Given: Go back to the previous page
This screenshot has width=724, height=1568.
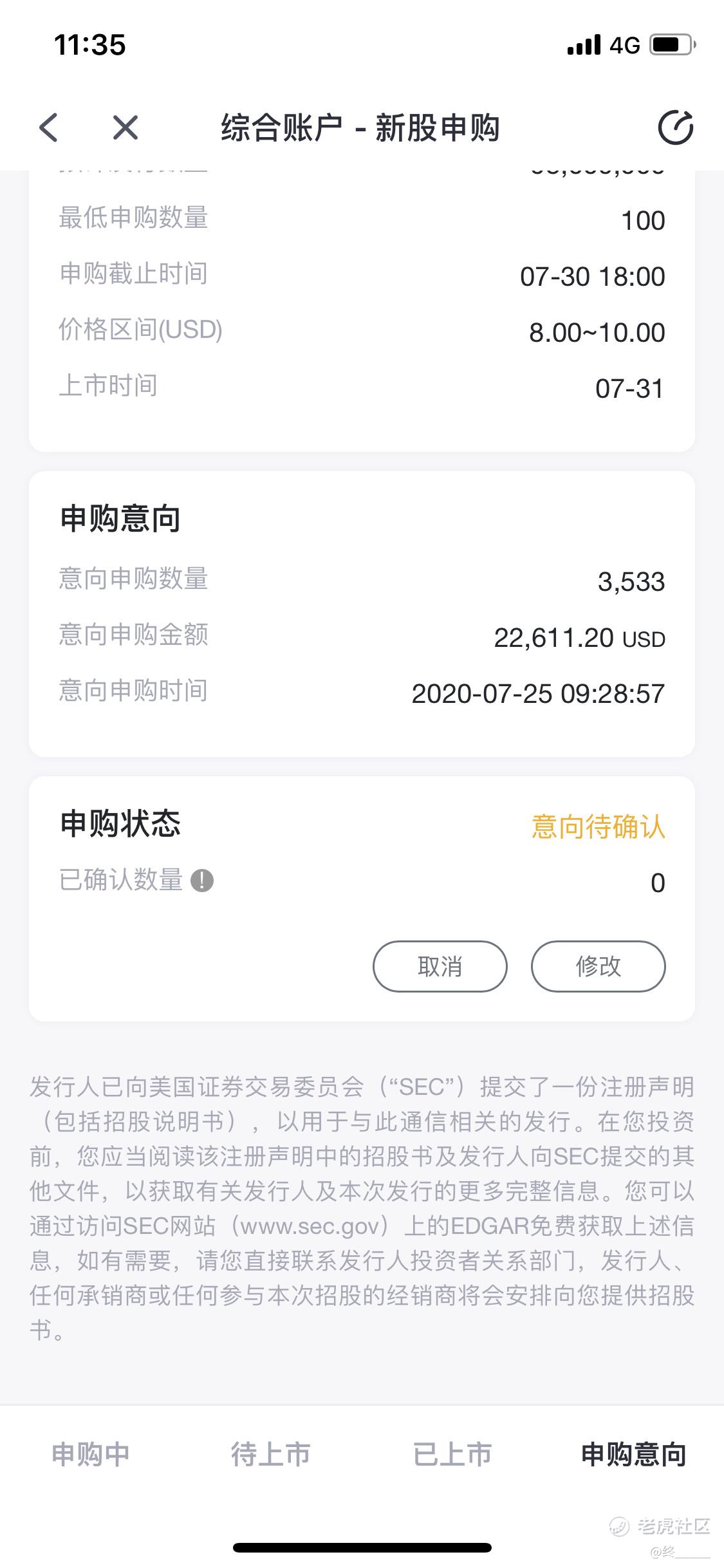Looking at the screenshot, I should pyautogui.click(x=49, y=127).
